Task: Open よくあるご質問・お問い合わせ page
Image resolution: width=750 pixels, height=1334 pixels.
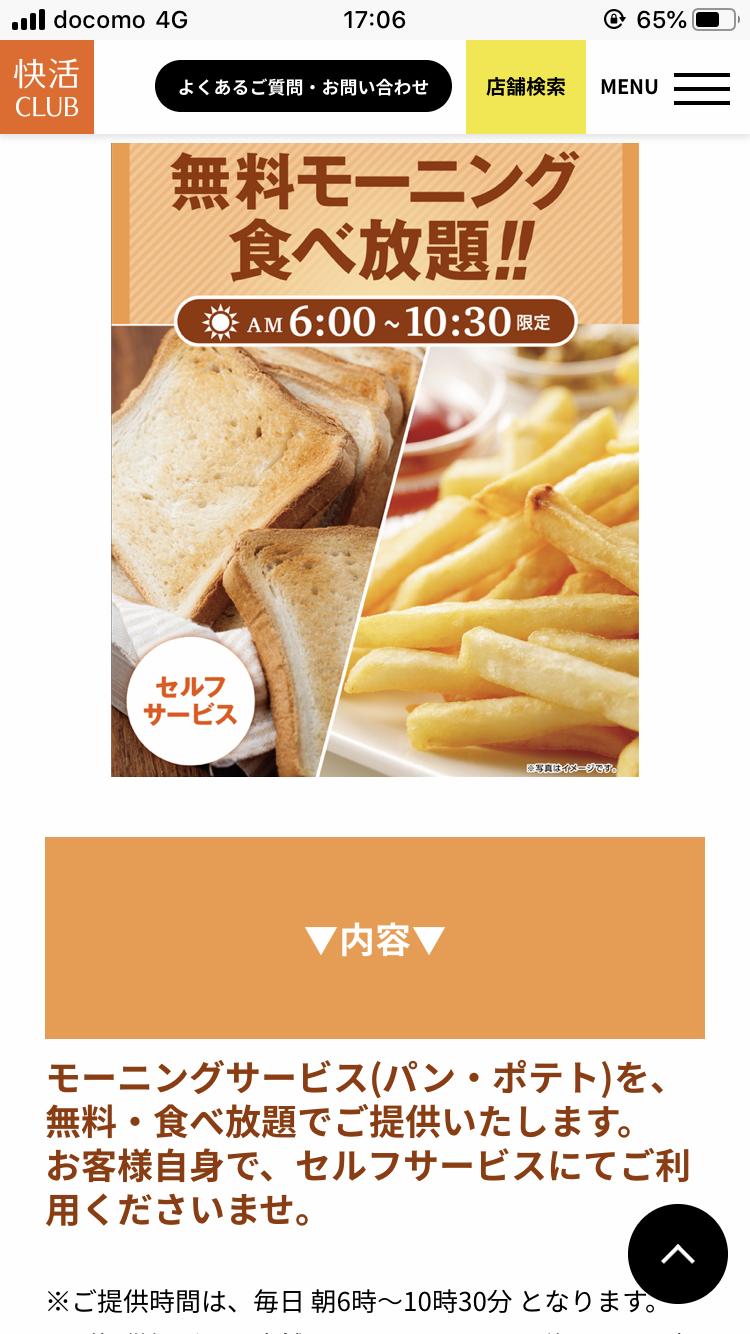Action: coord(303,87)
